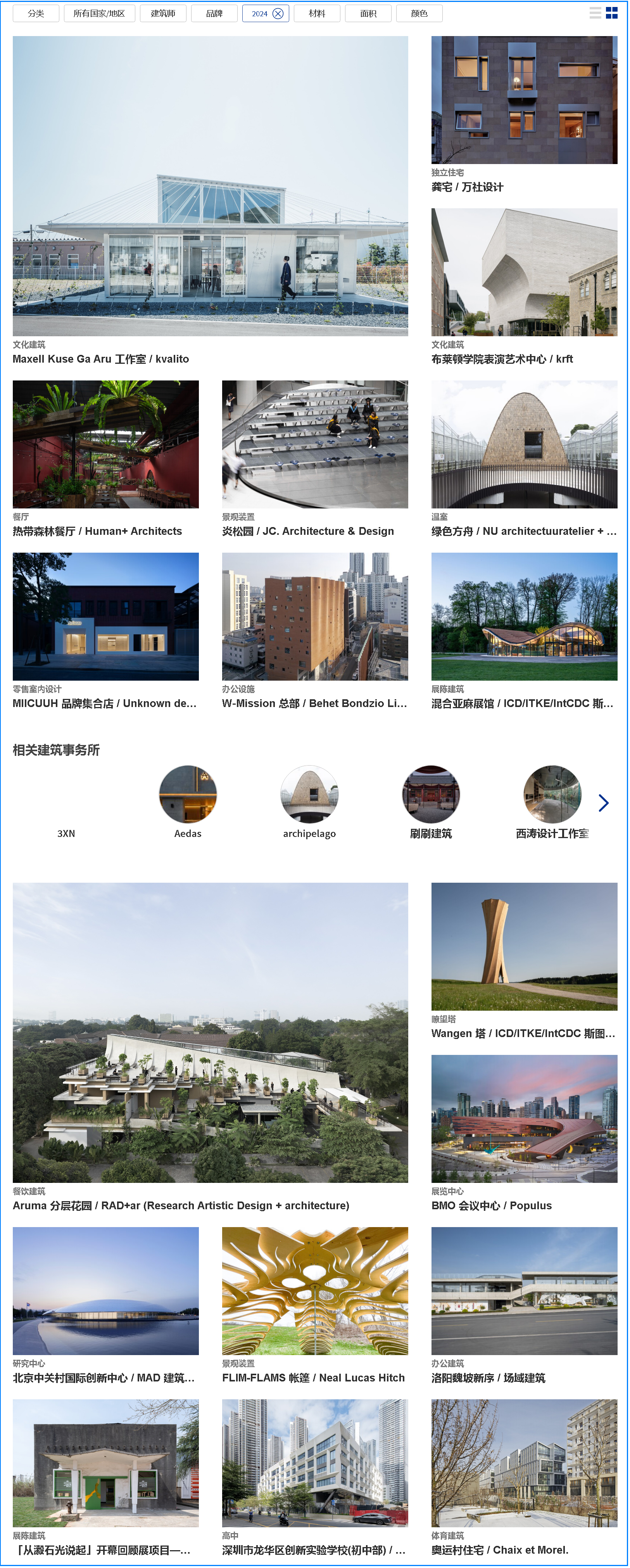Select the 刷刷建筑 firm
Image resolution: width=630 pixels, height=1568 pixels.
[430, 794]
